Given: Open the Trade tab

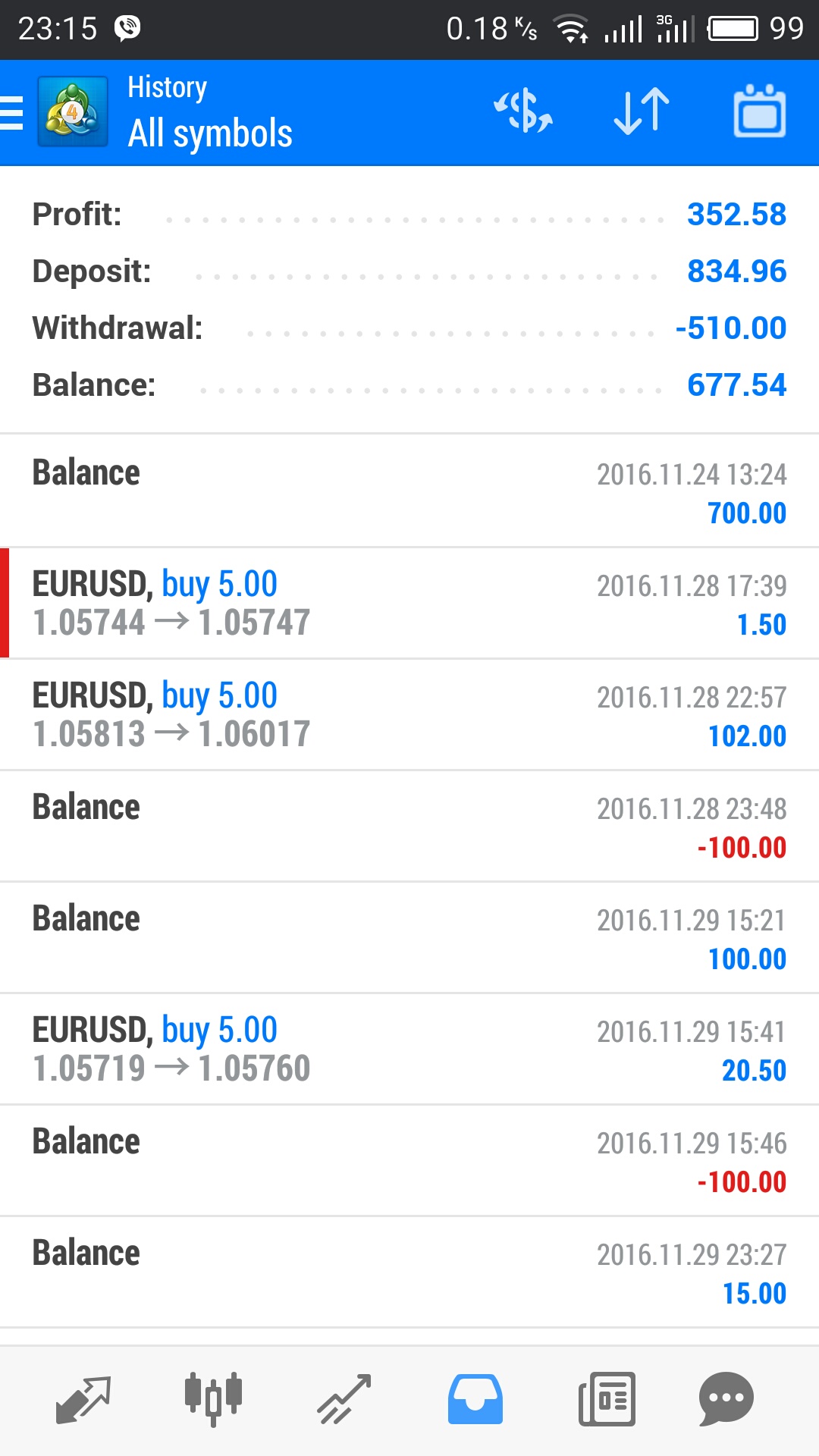Looking at the screenshot, I should tap(344, 1399).
